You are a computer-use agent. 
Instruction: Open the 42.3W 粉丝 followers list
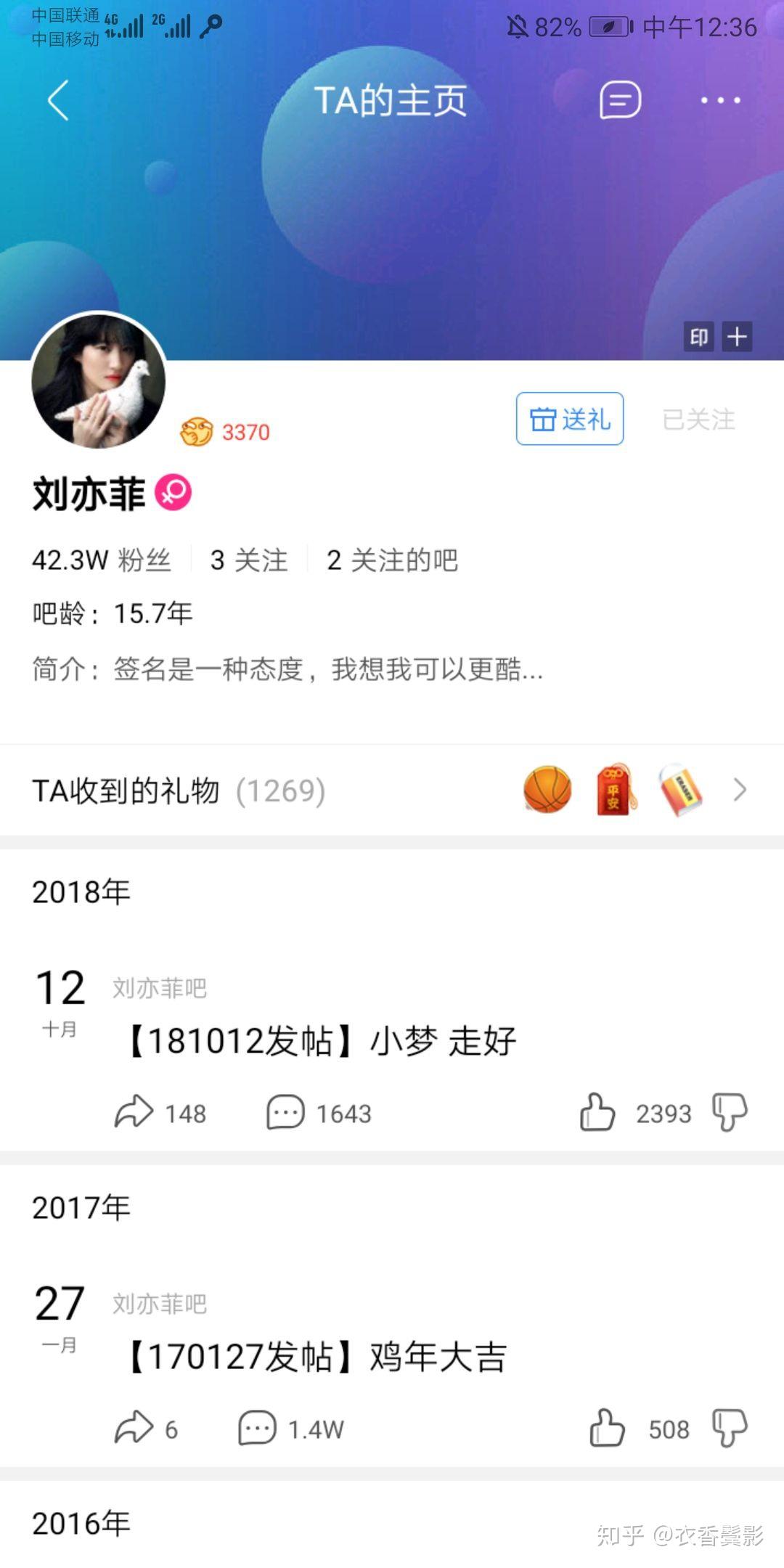(x=102, y=560)
